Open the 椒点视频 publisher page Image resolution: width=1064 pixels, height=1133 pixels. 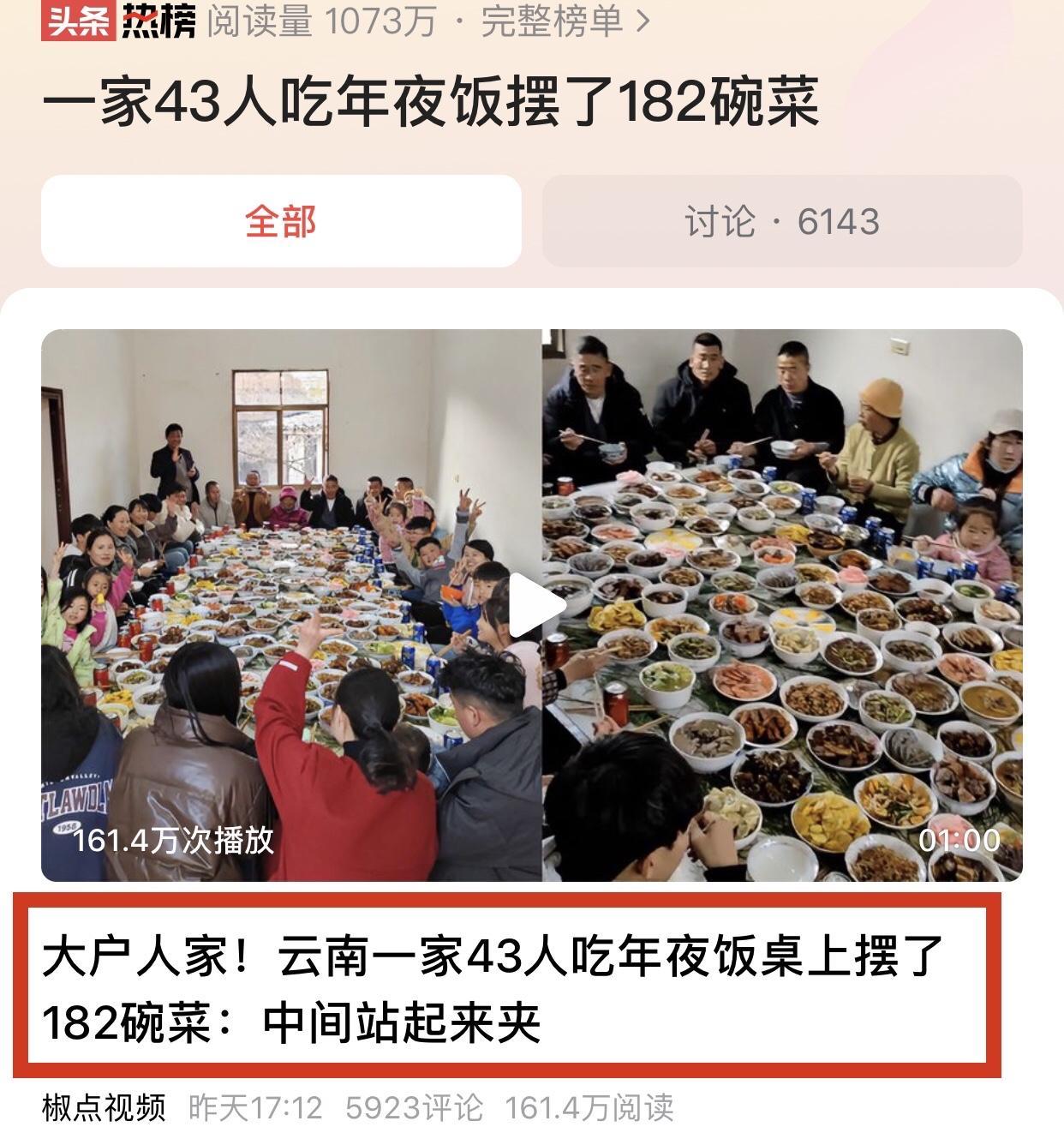104,1108
